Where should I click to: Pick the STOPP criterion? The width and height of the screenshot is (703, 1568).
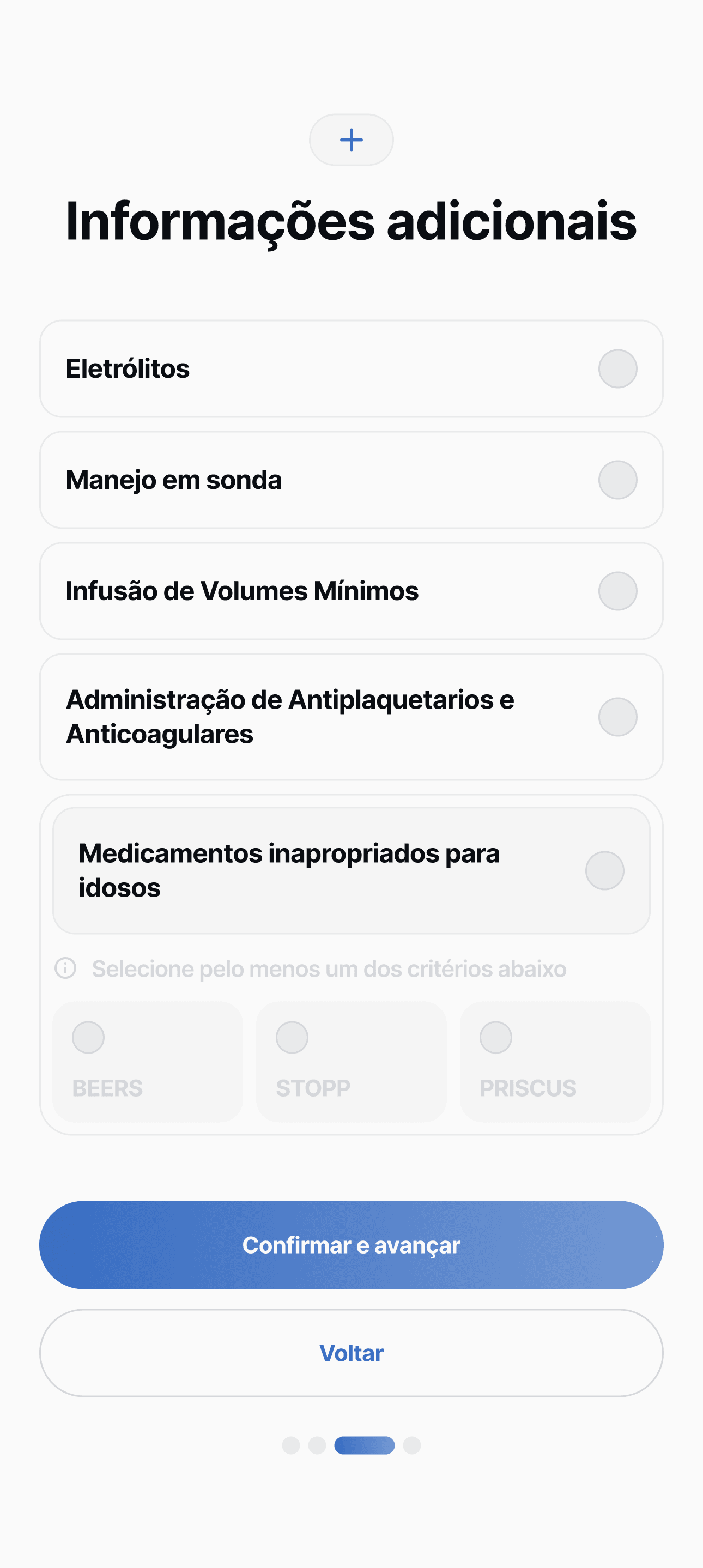[292, 1037]
